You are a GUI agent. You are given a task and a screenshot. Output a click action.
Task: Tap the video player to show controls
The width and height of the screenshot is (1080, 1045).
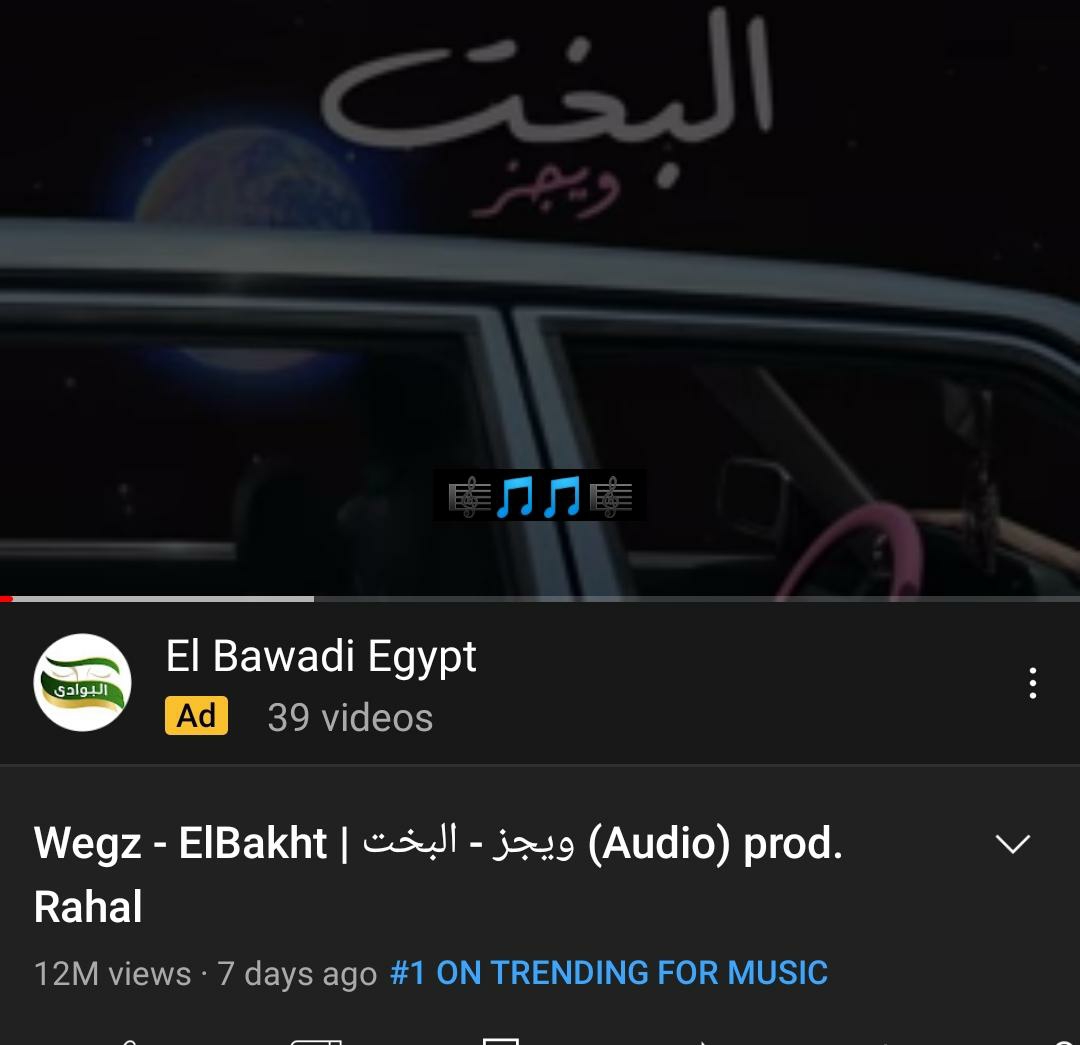point(540,300)
